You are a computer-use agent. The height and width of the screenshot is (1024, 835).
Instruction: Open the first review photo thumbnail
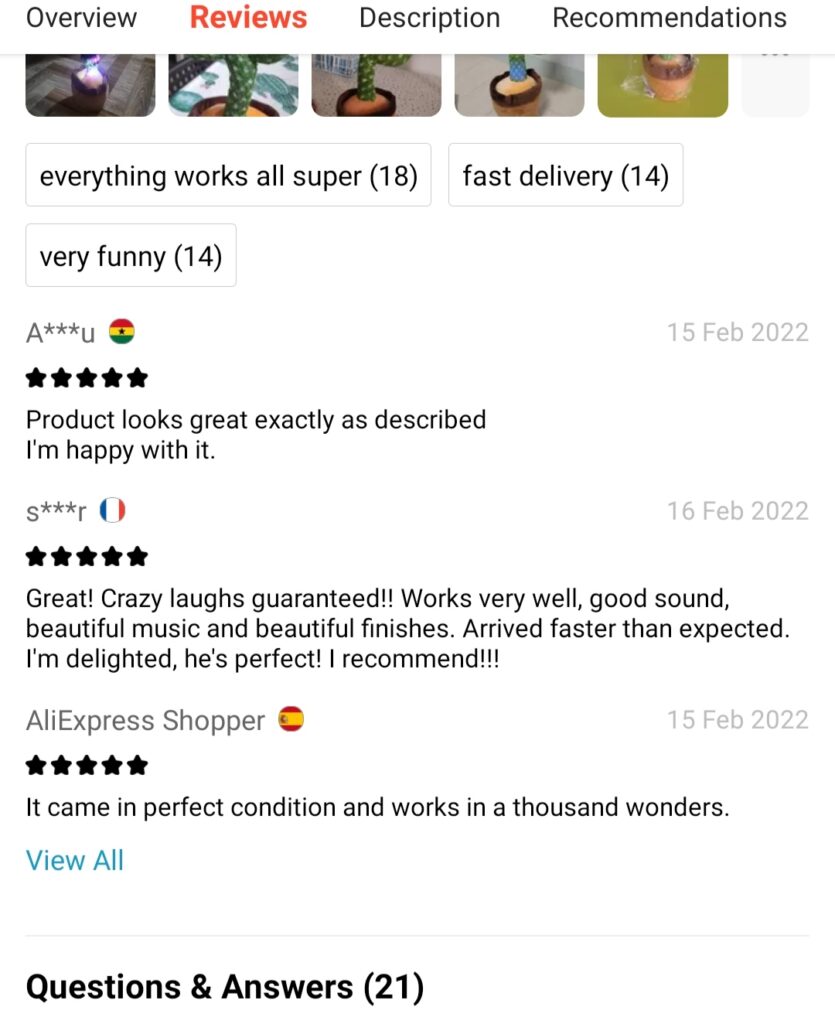coord(90,86)
